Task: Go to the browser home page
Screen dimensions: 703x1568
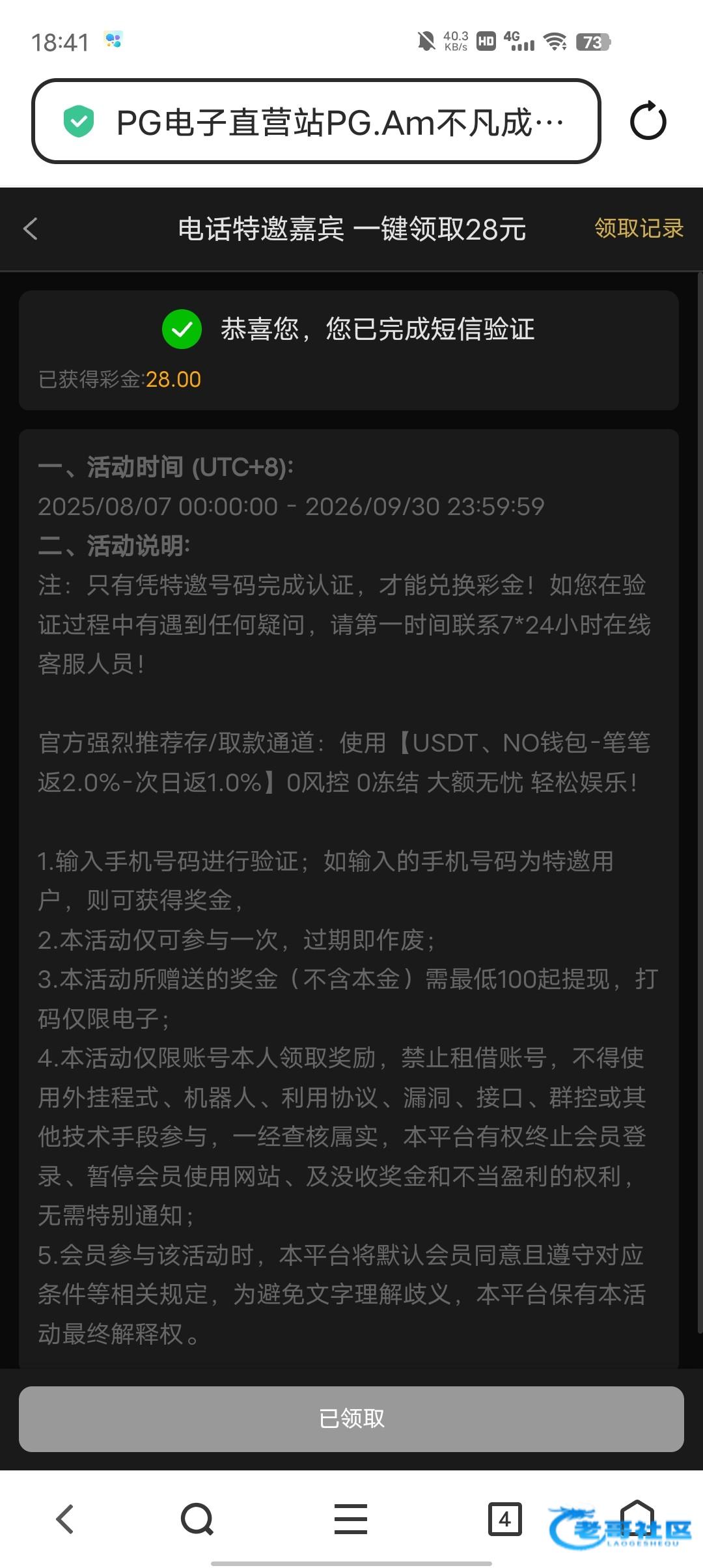Action: pyautogui.click(x=637, y=1517)
